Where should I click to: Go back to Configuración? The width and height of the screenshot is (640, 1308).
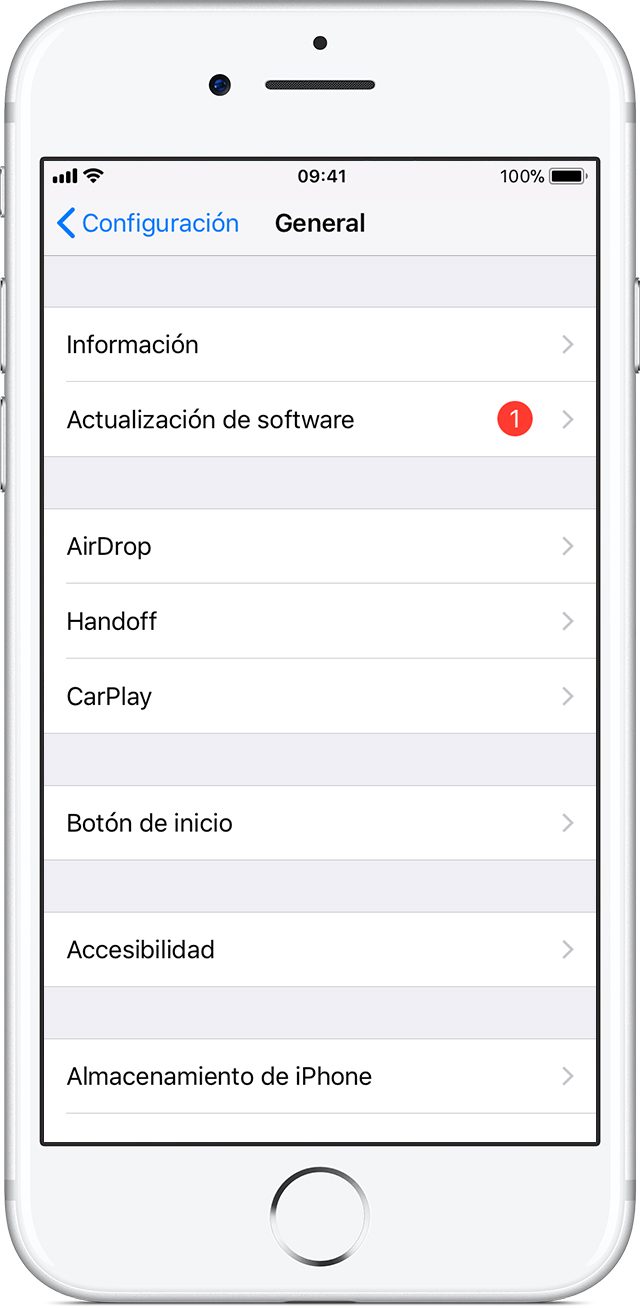(x=148, y=223)
